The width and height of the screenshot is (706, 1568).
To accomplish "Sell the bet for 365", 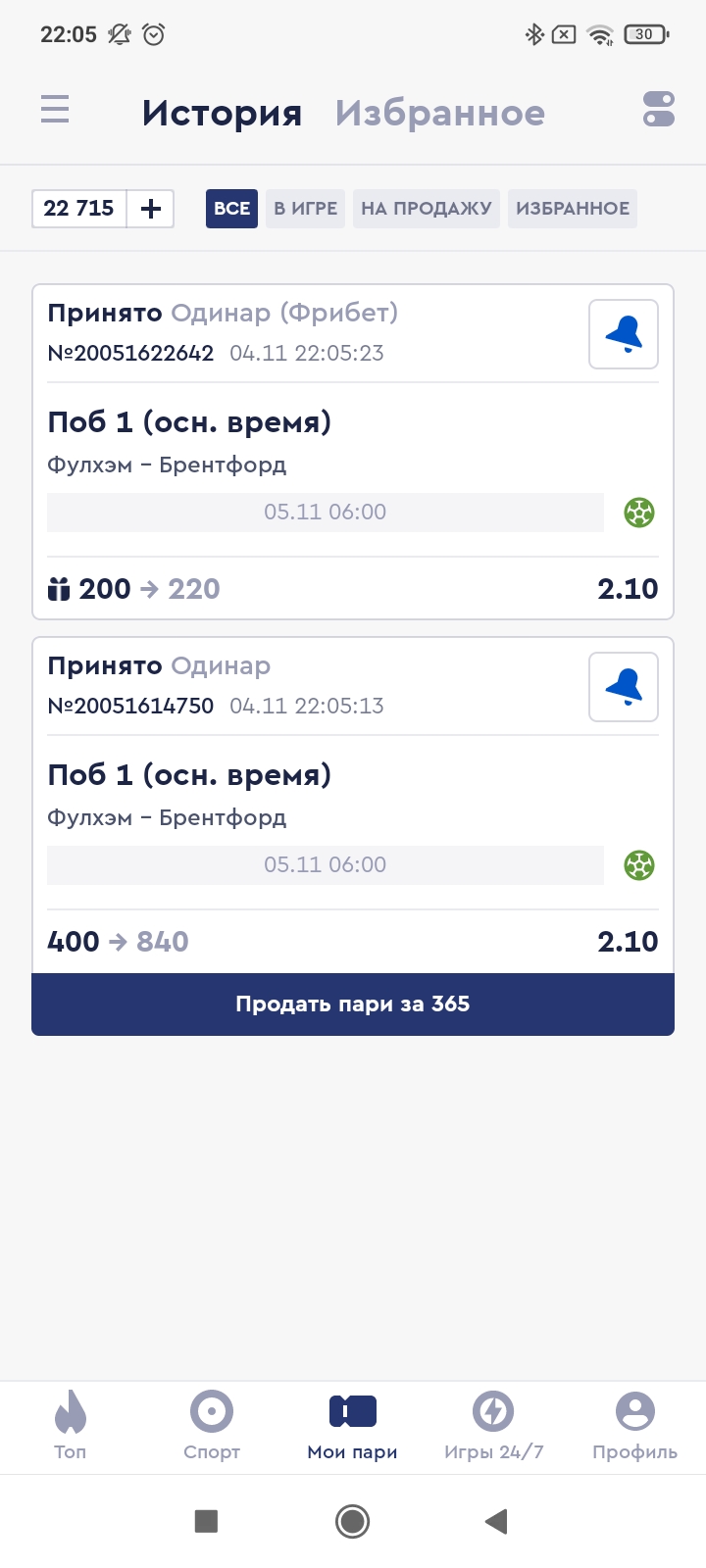I will (x=353, y=1004).
